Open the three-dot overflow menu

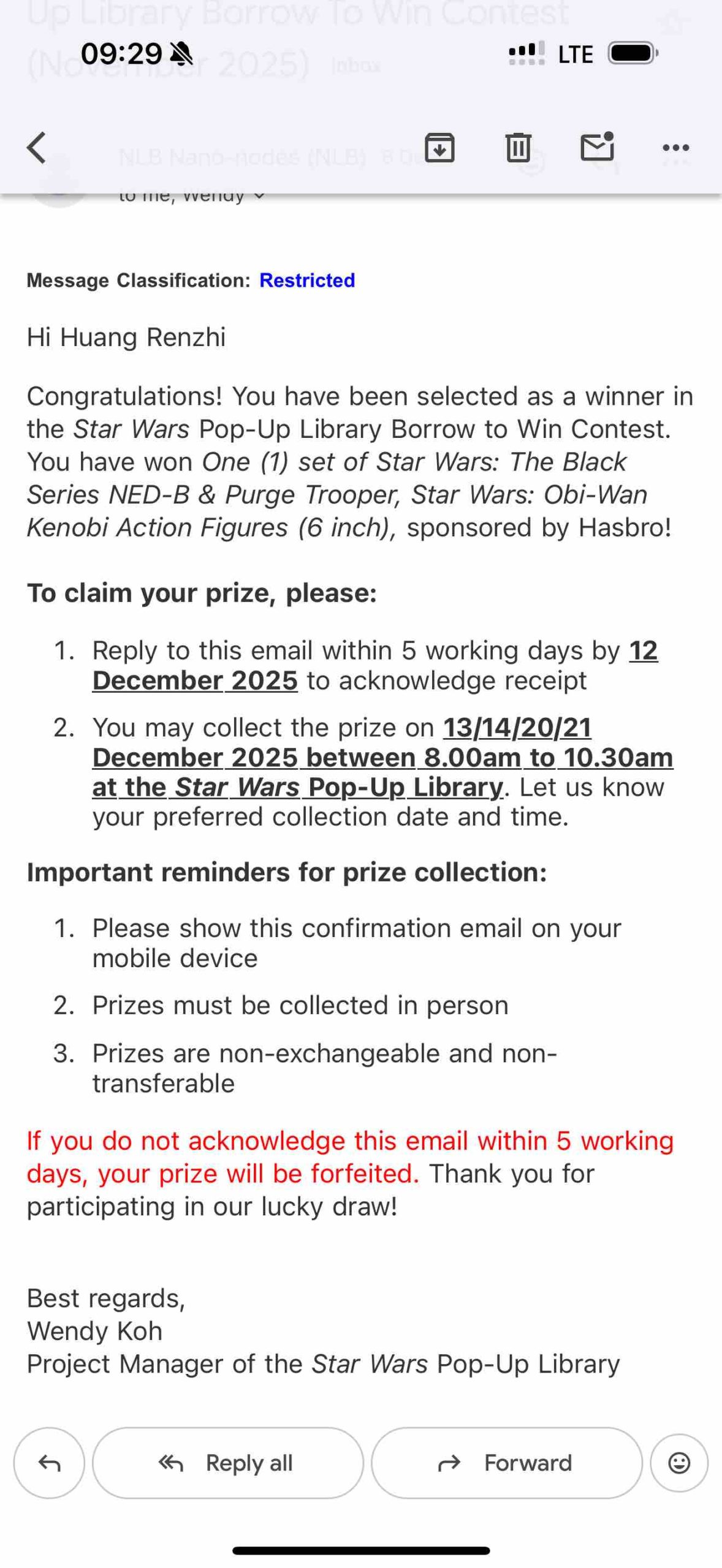point(675,148)
